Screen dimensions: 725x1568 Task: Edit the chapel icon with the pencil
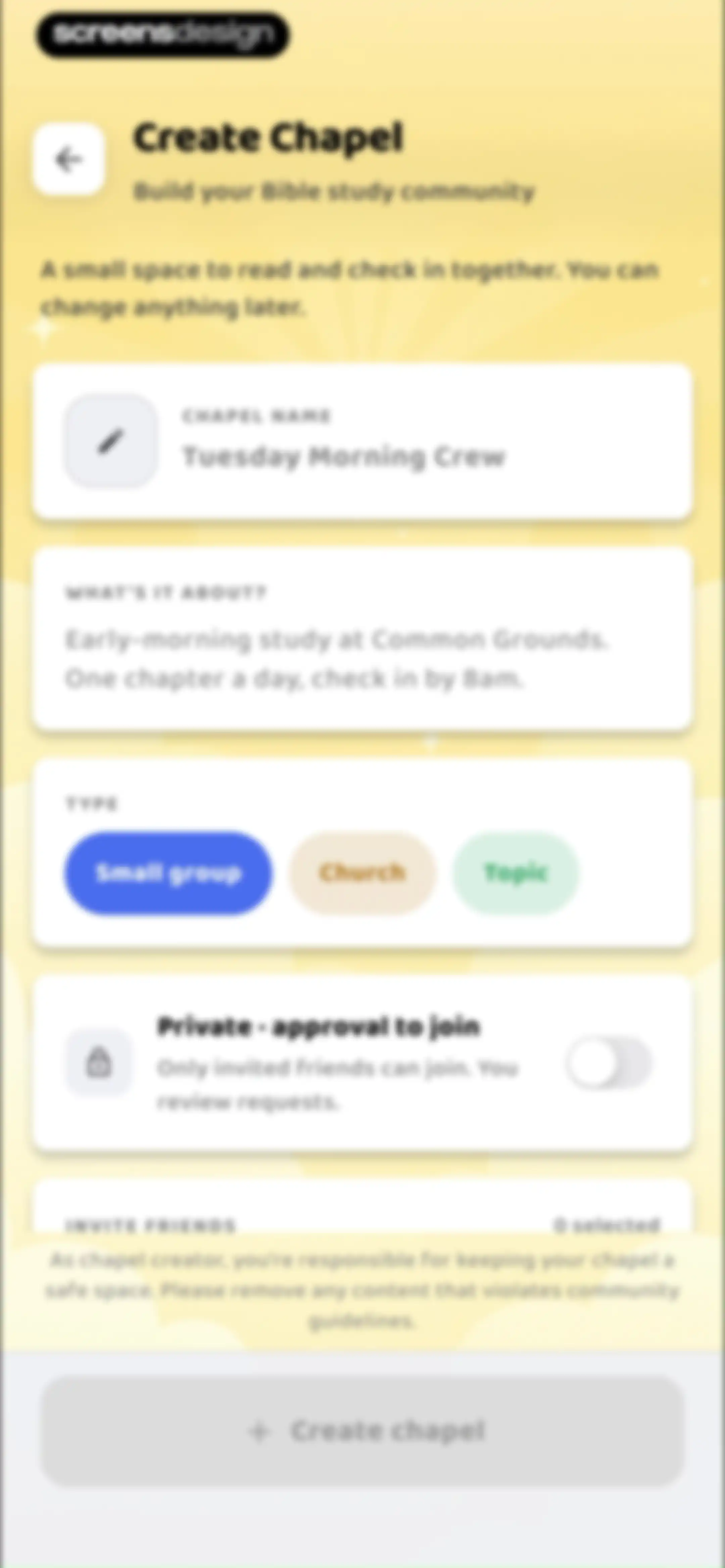pos(111,441)
